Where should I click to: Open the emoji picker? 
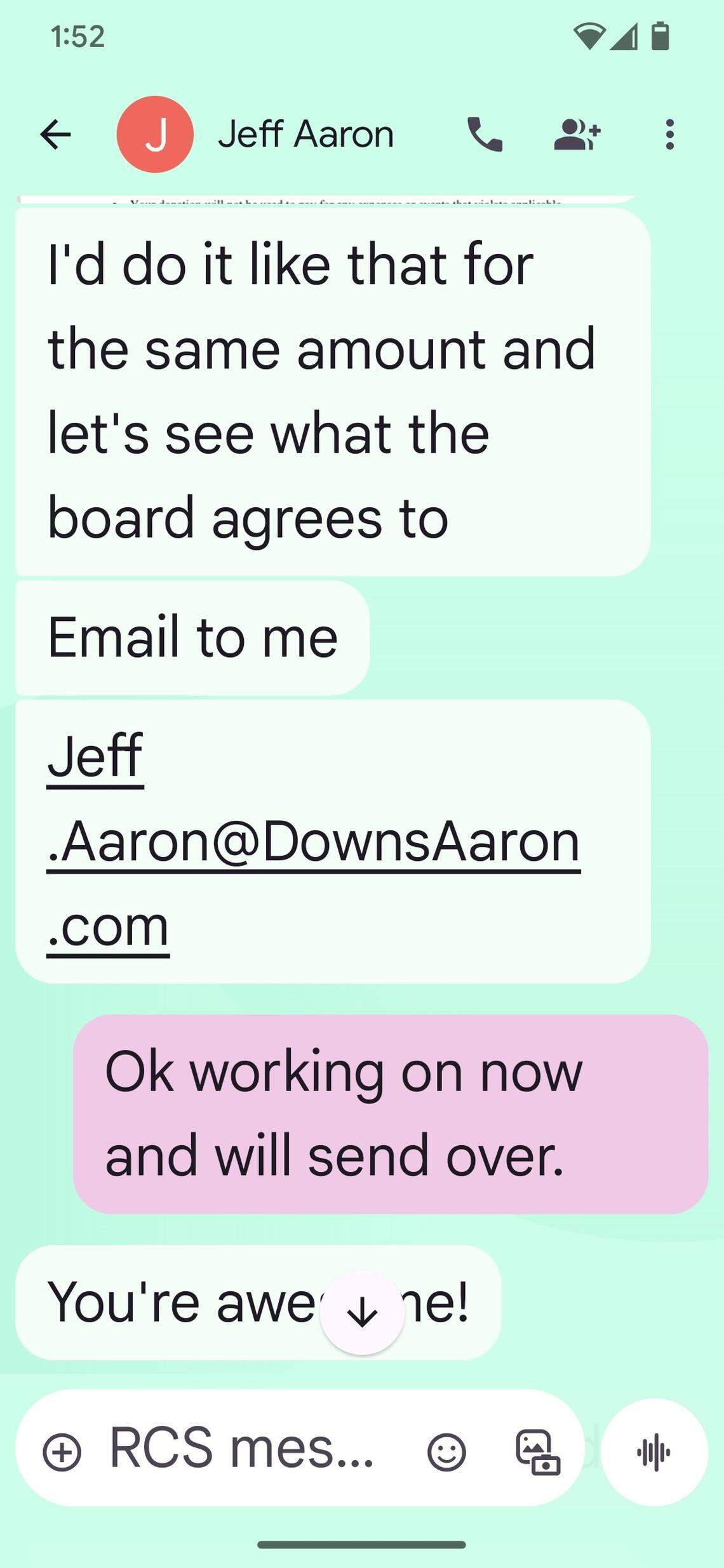446,1452
